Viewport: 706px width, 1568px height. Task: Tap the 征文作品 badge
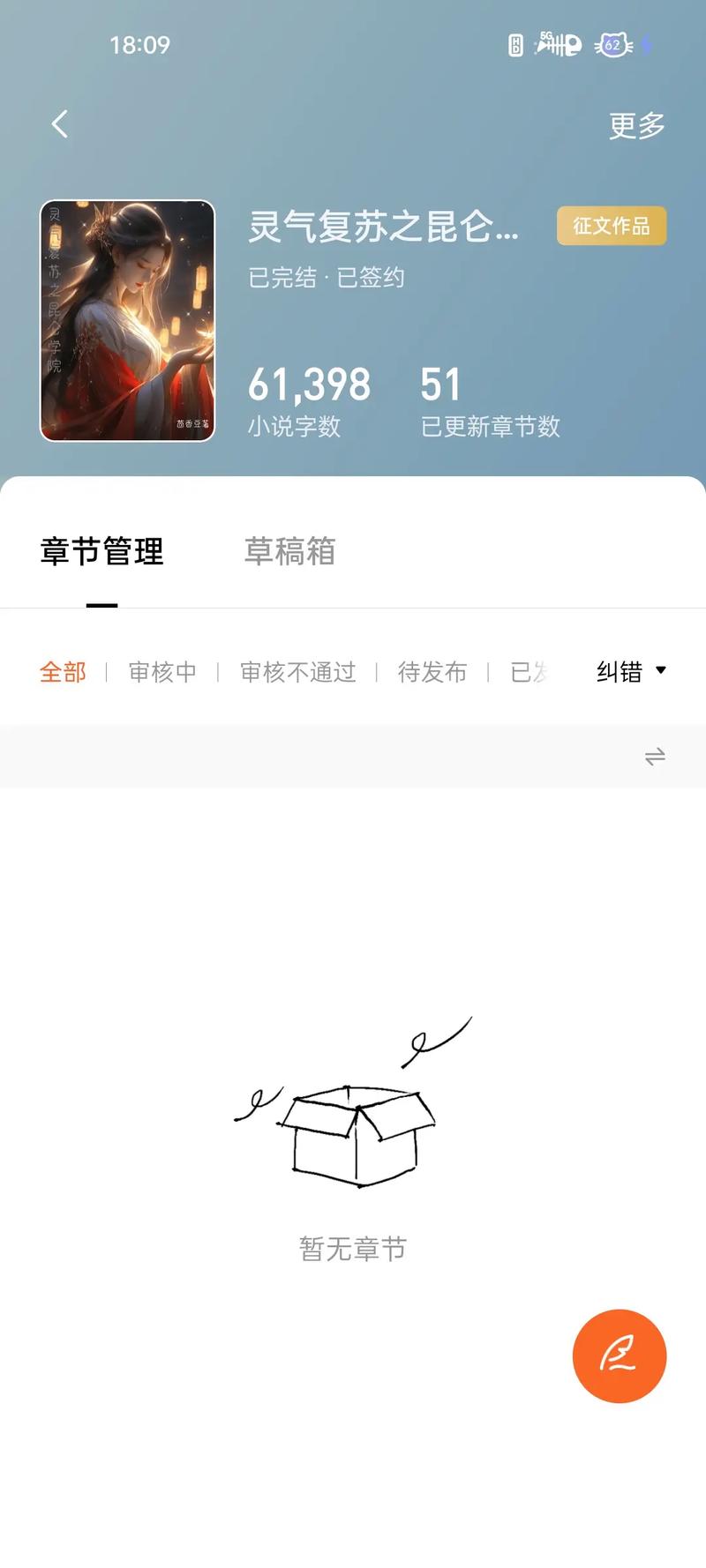(x=611, y=227)
